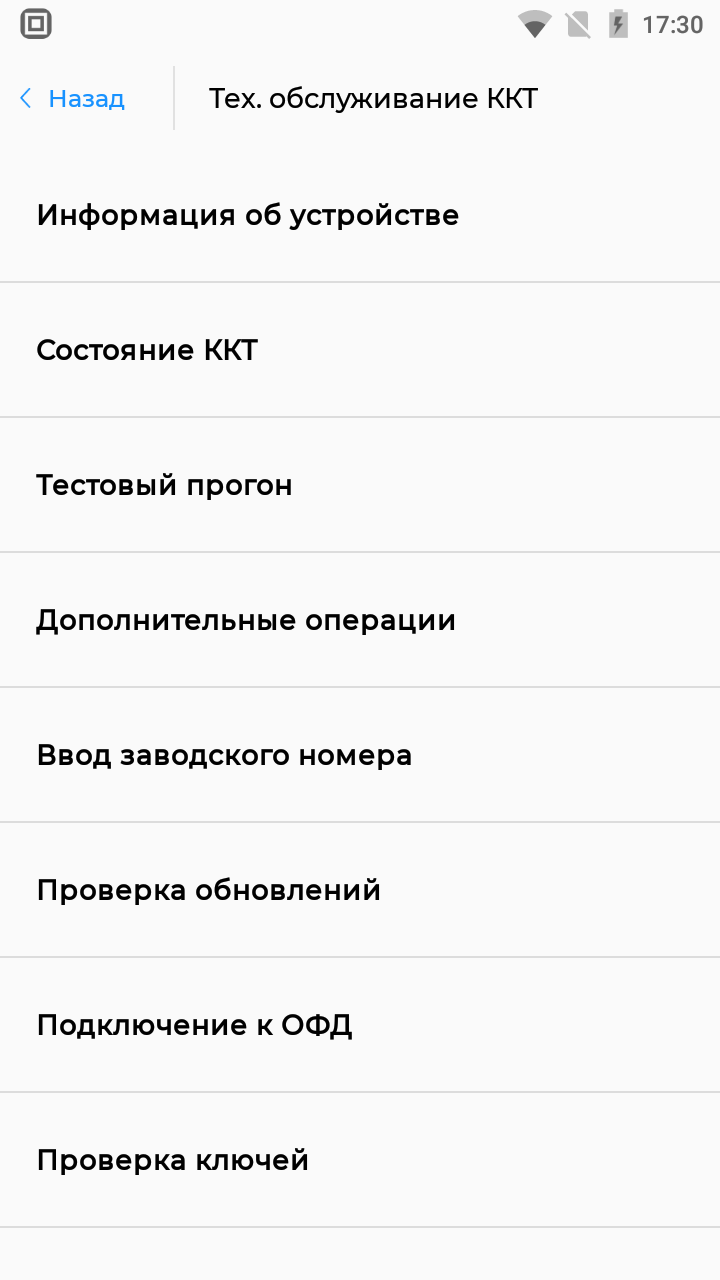Go back via the Назад button

(72, 98)
